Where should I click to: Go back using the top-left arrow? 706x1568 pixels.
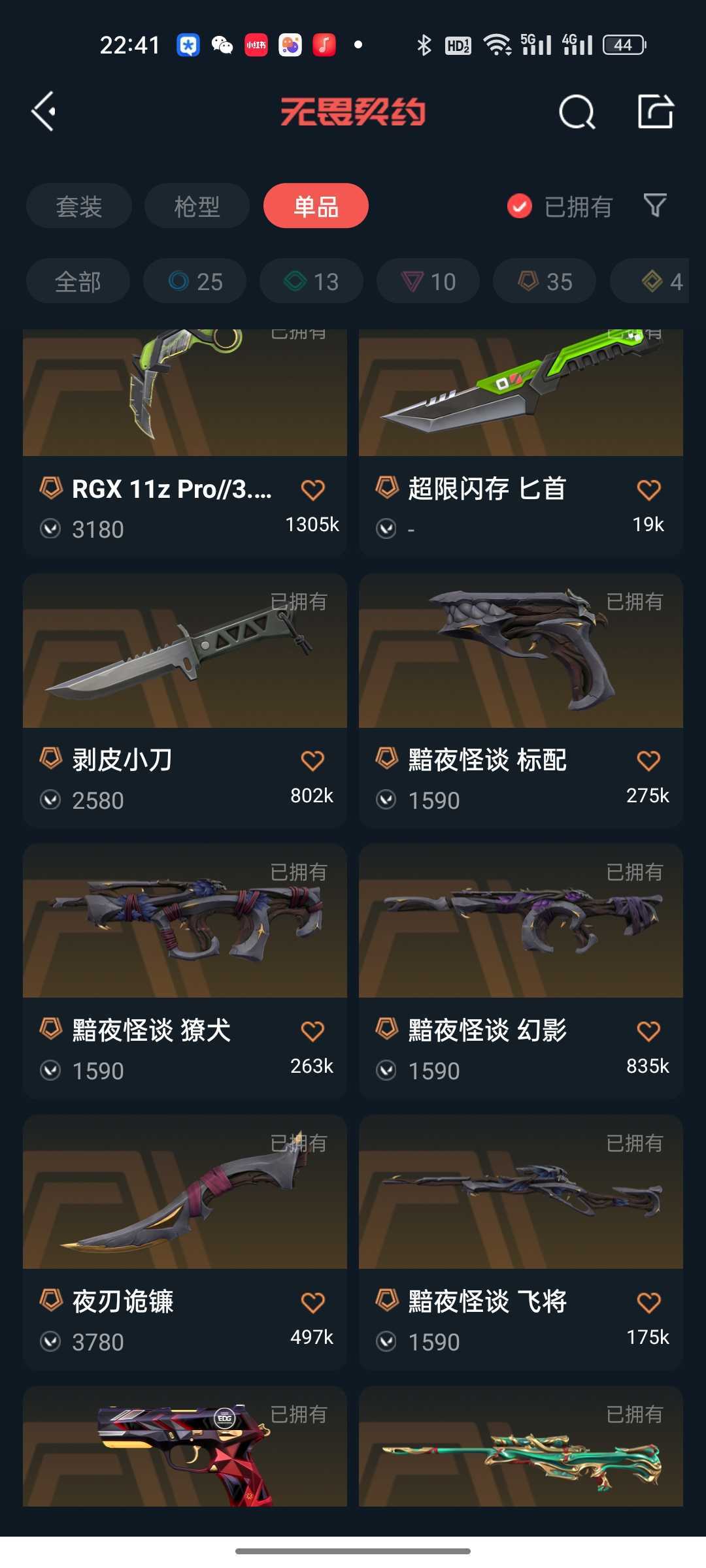[44, 112]
